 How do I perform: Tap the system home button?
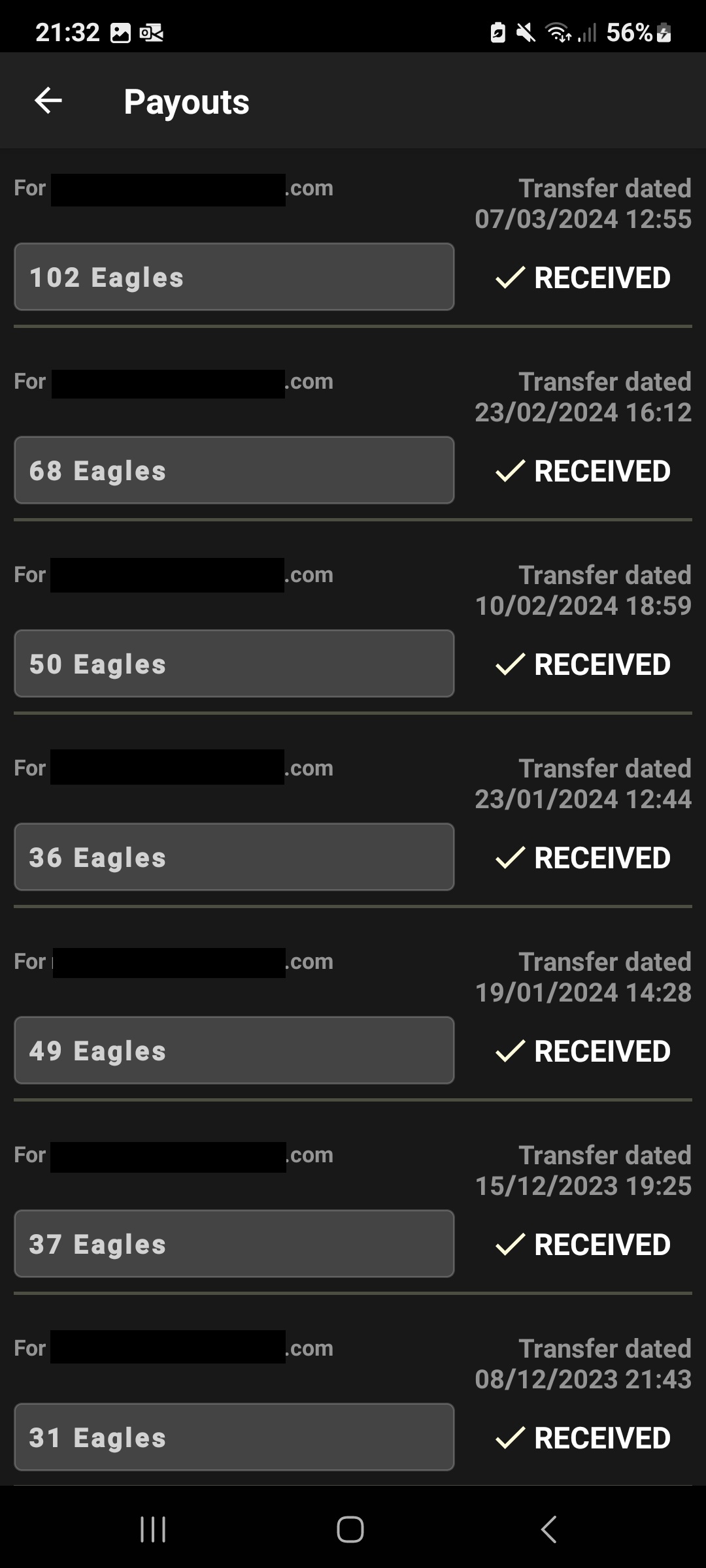click(350, 1529)
